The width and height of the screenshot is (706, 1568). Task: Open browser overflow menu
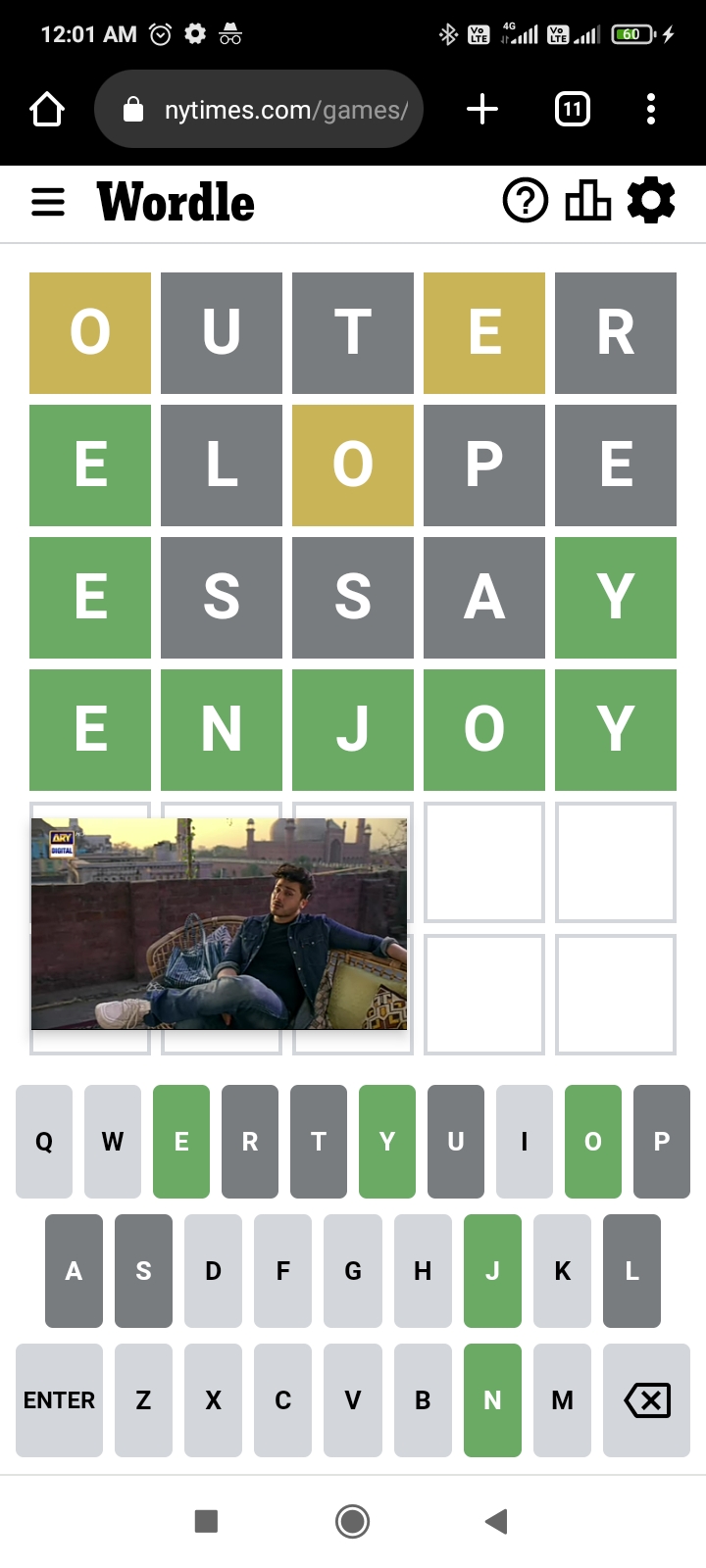pos(651,109)
